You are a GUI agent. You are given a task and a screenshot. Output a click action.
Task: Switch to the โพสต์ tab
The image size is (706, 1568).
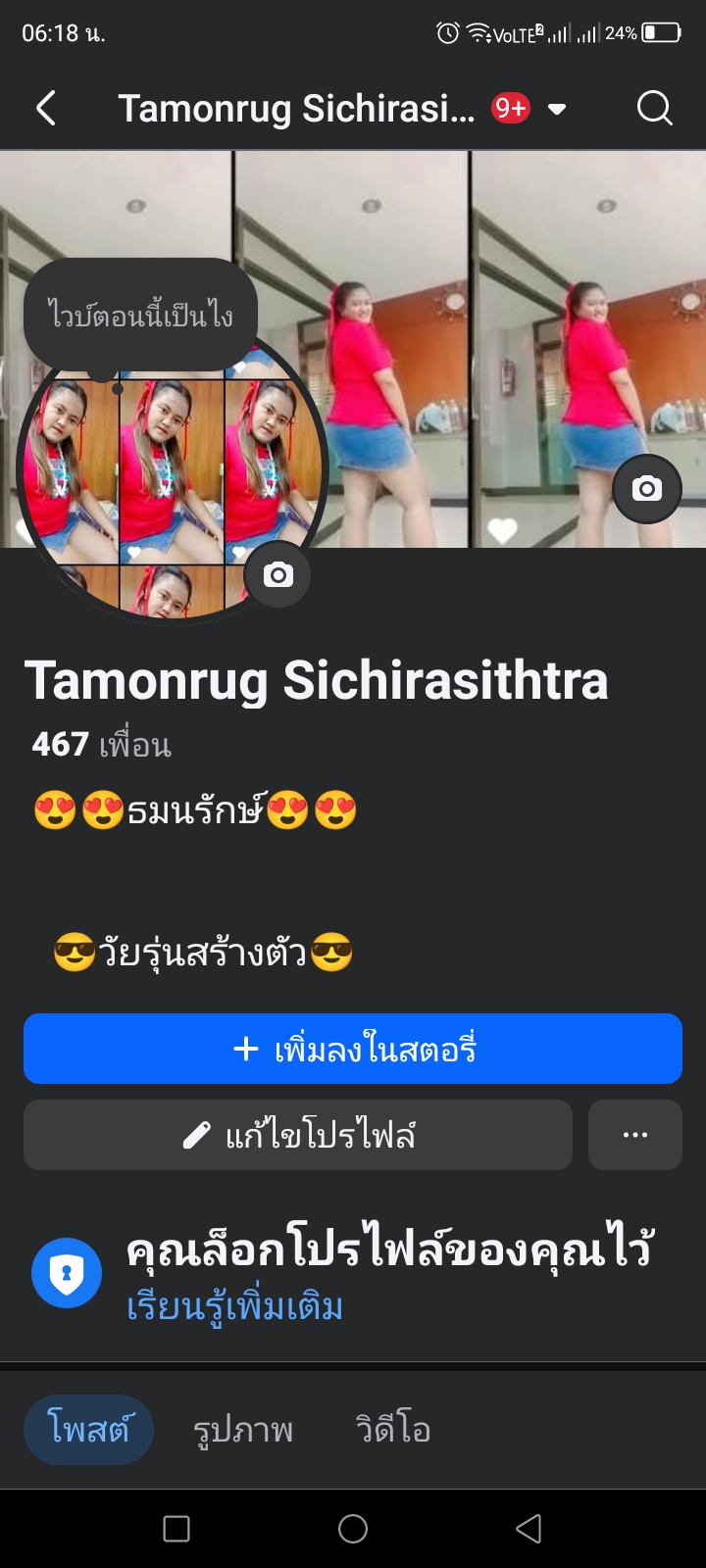(88, 1430)
